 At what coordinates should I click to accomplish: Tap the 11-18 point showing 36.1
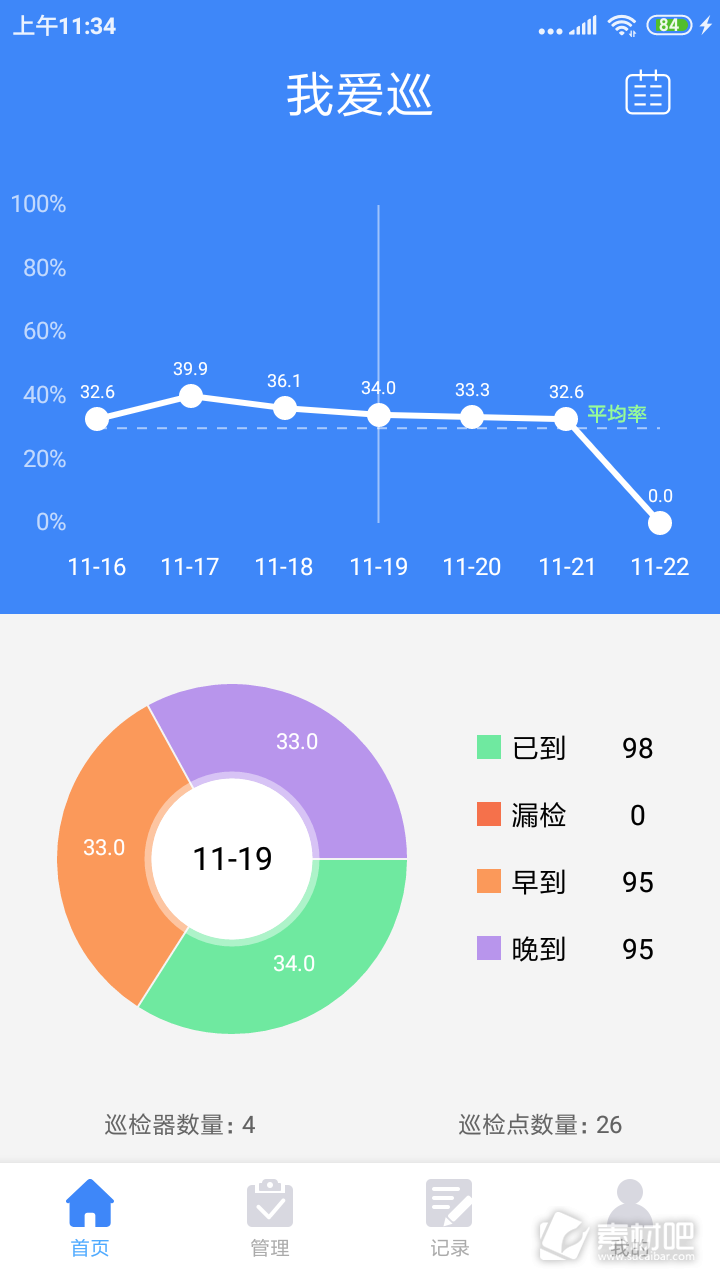[x=285, y=408]
